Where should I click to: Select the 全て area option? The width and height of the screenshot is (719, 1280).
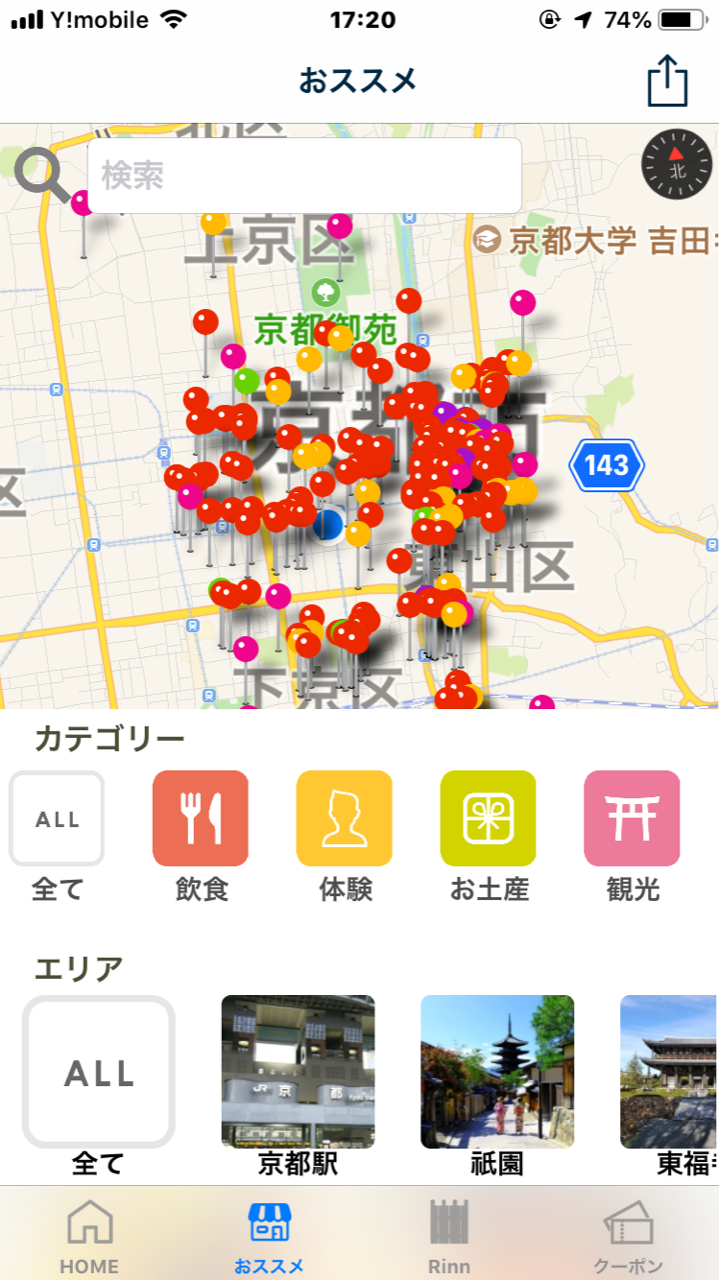pyautogui.click(x=99, y=1072)
